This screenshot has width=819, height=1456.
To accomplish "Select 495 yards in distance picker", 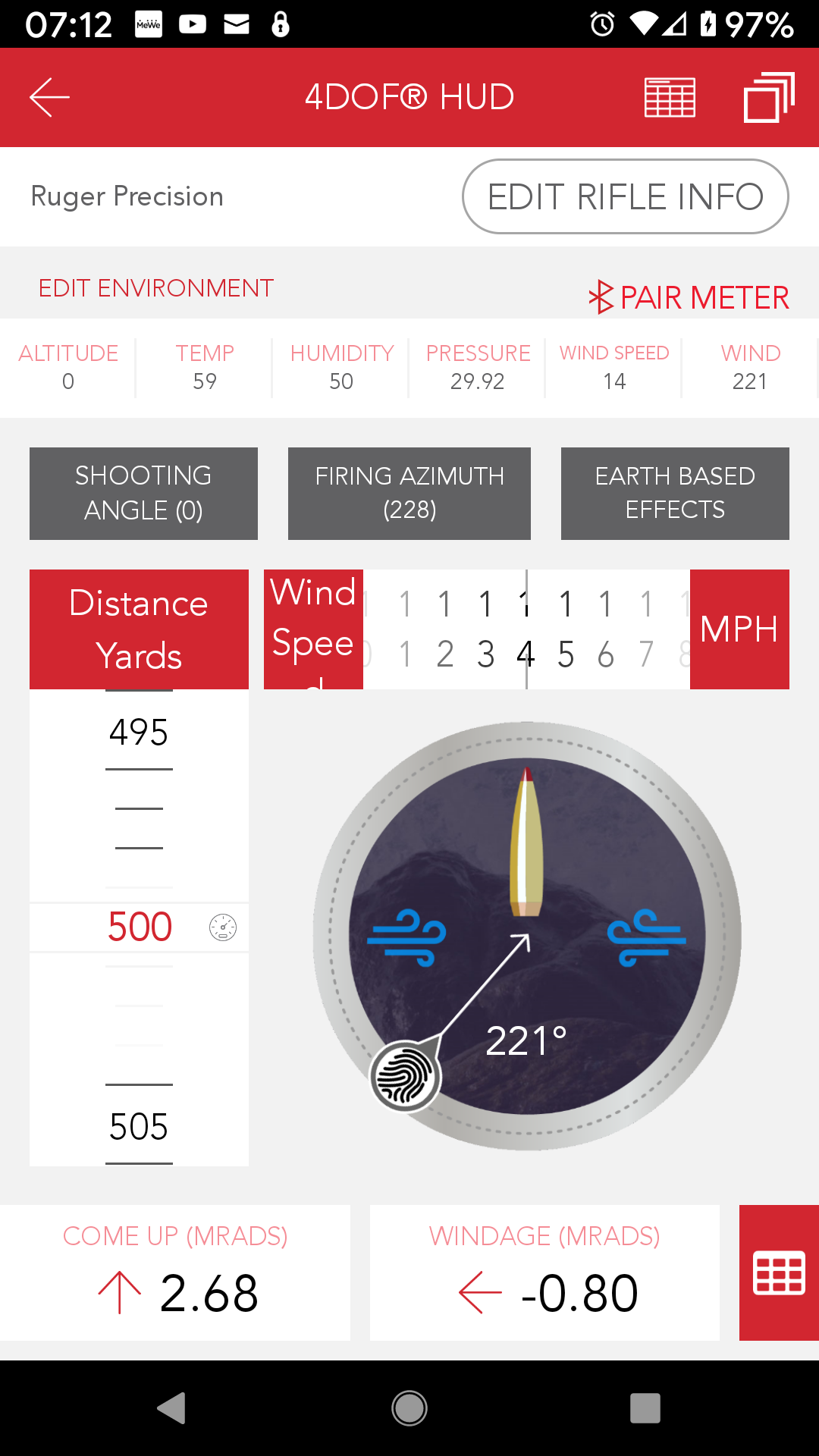I will 139,733.
